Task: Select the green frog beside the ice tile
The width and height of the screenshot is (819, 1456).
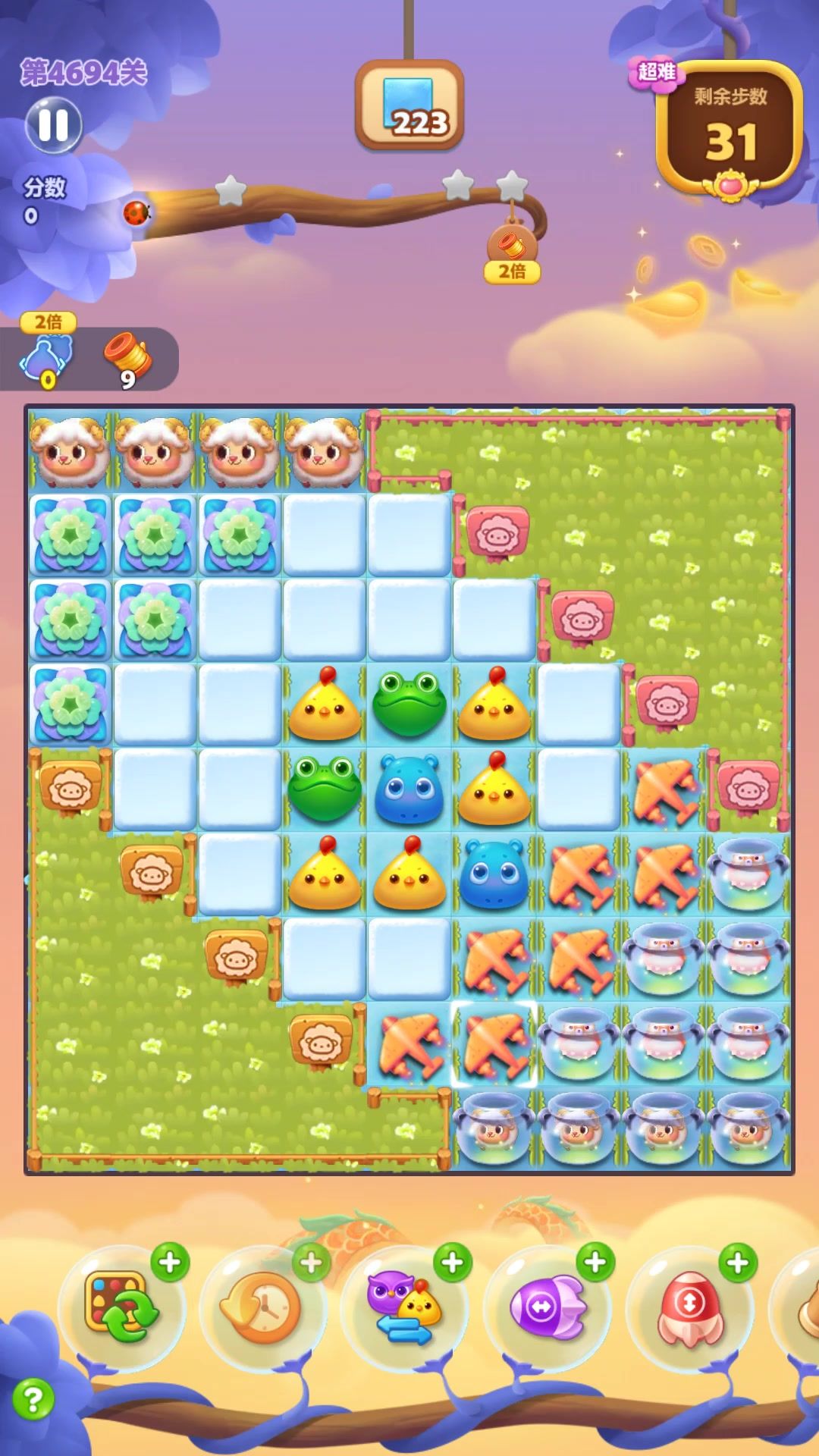Action: click(325, 789)
